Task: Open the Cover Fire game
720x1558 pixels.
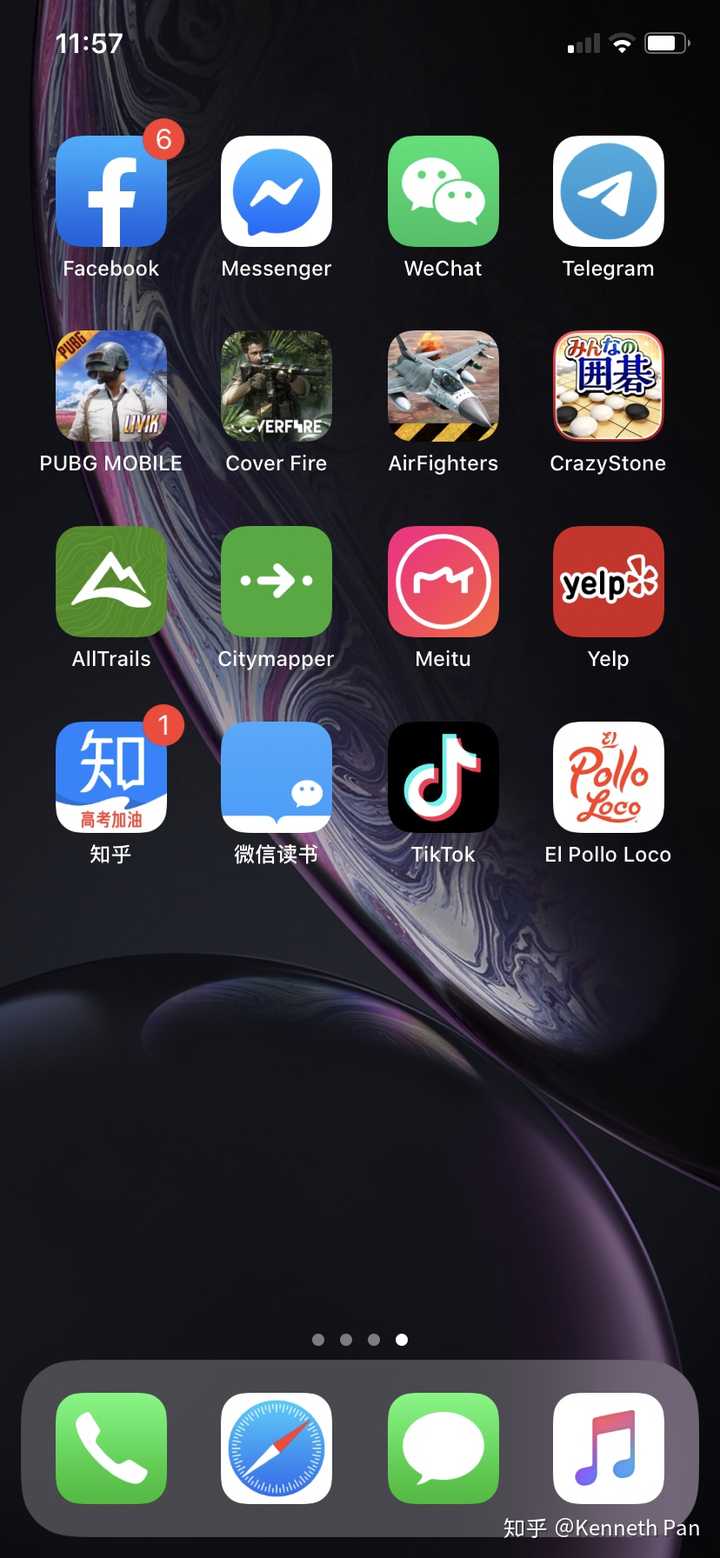Action: (x=276, y=386)
